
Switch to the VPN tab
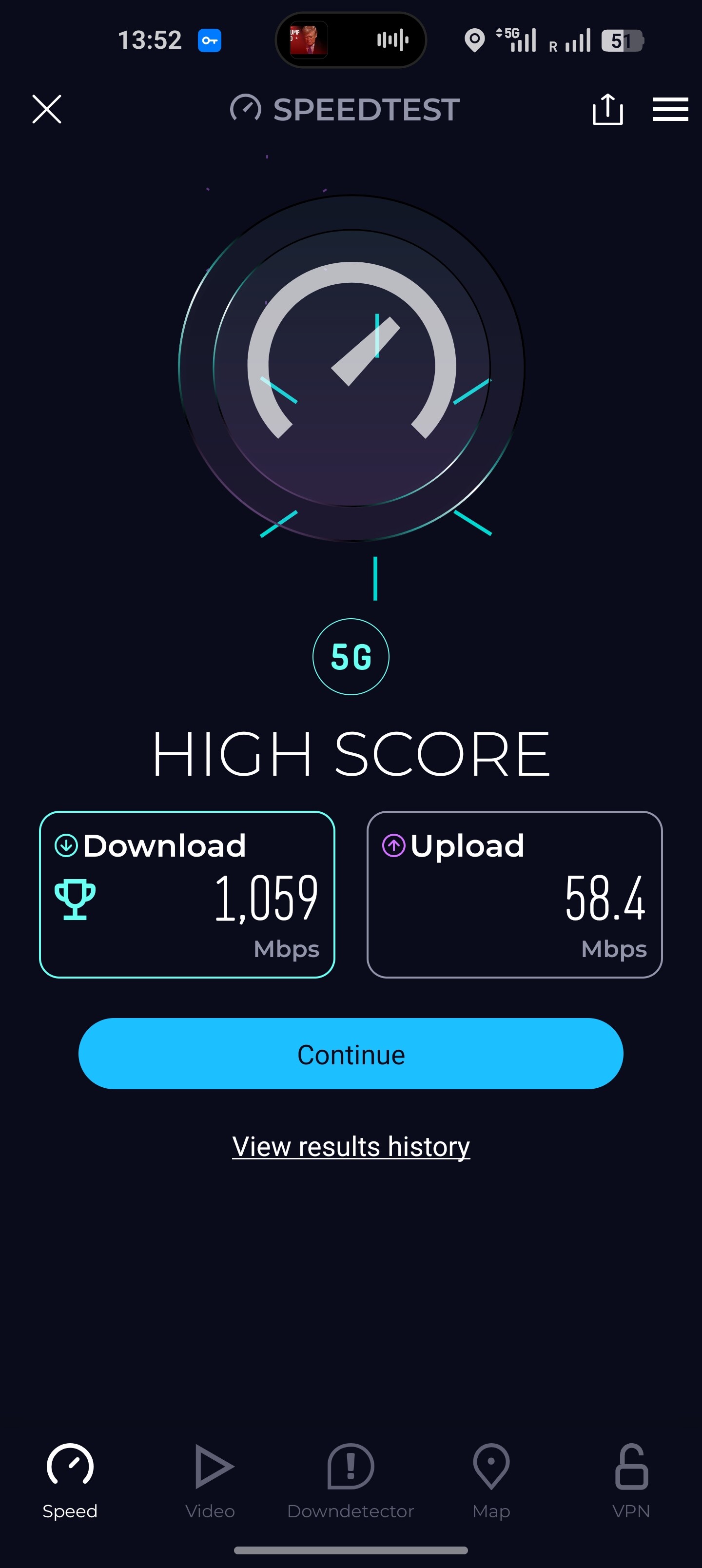click(631, 1480)
